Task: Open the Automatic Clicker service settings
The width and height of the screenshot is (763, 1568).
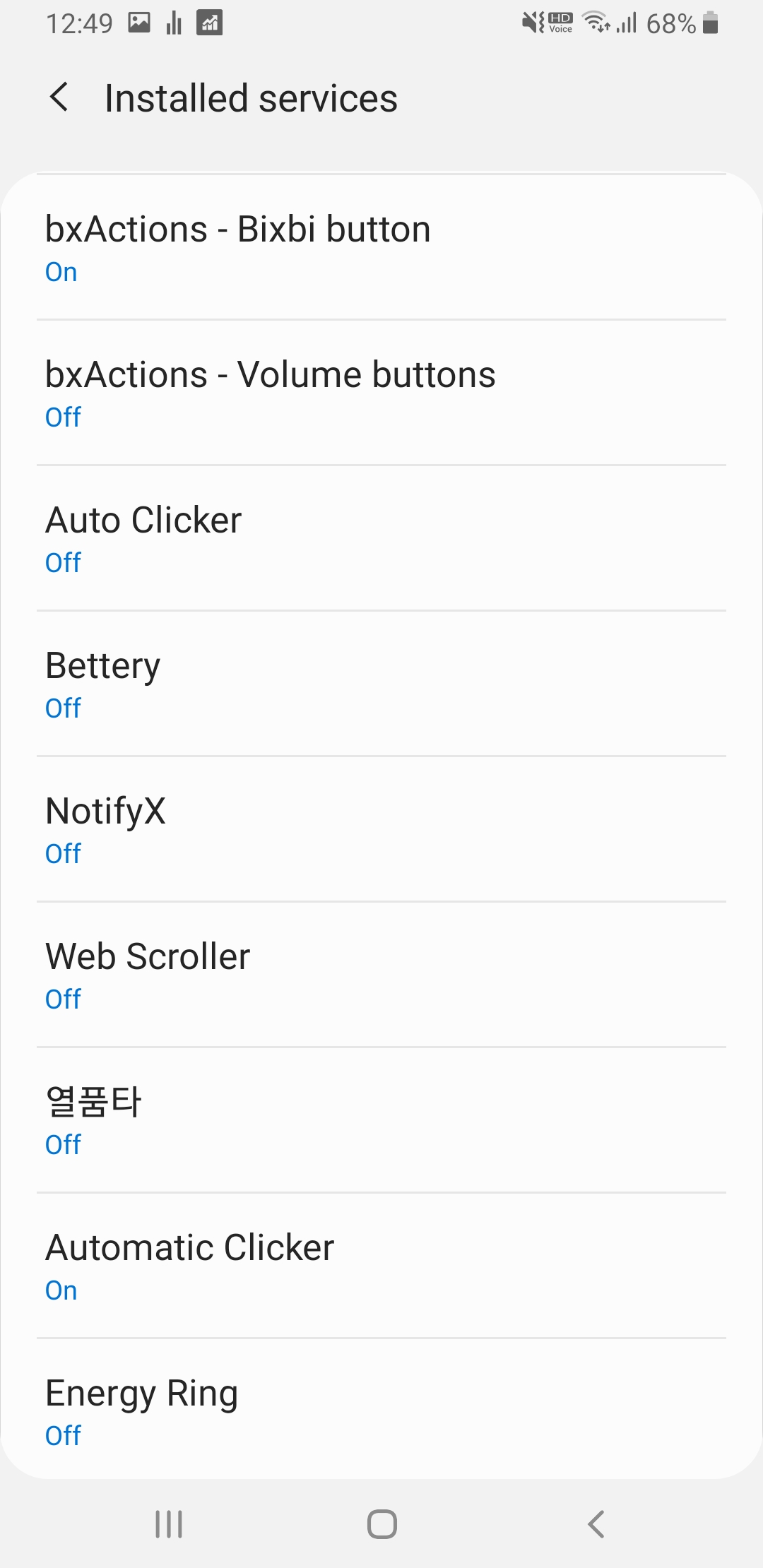Action: coord(381,1266)
